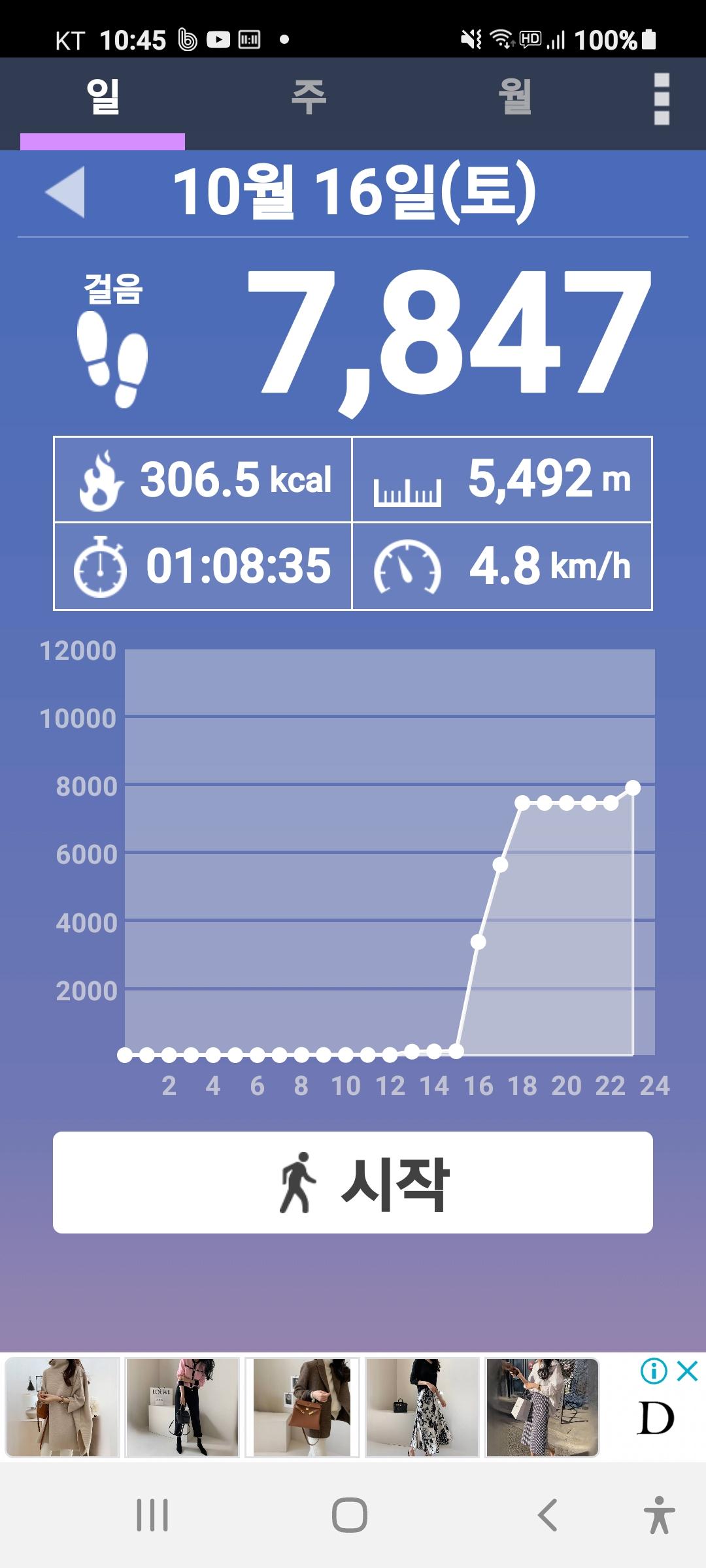The width and height of the screenshot is (706, 1568).
Task: Open the three-dot overflow menu
Action: click(x=661, y=99)
